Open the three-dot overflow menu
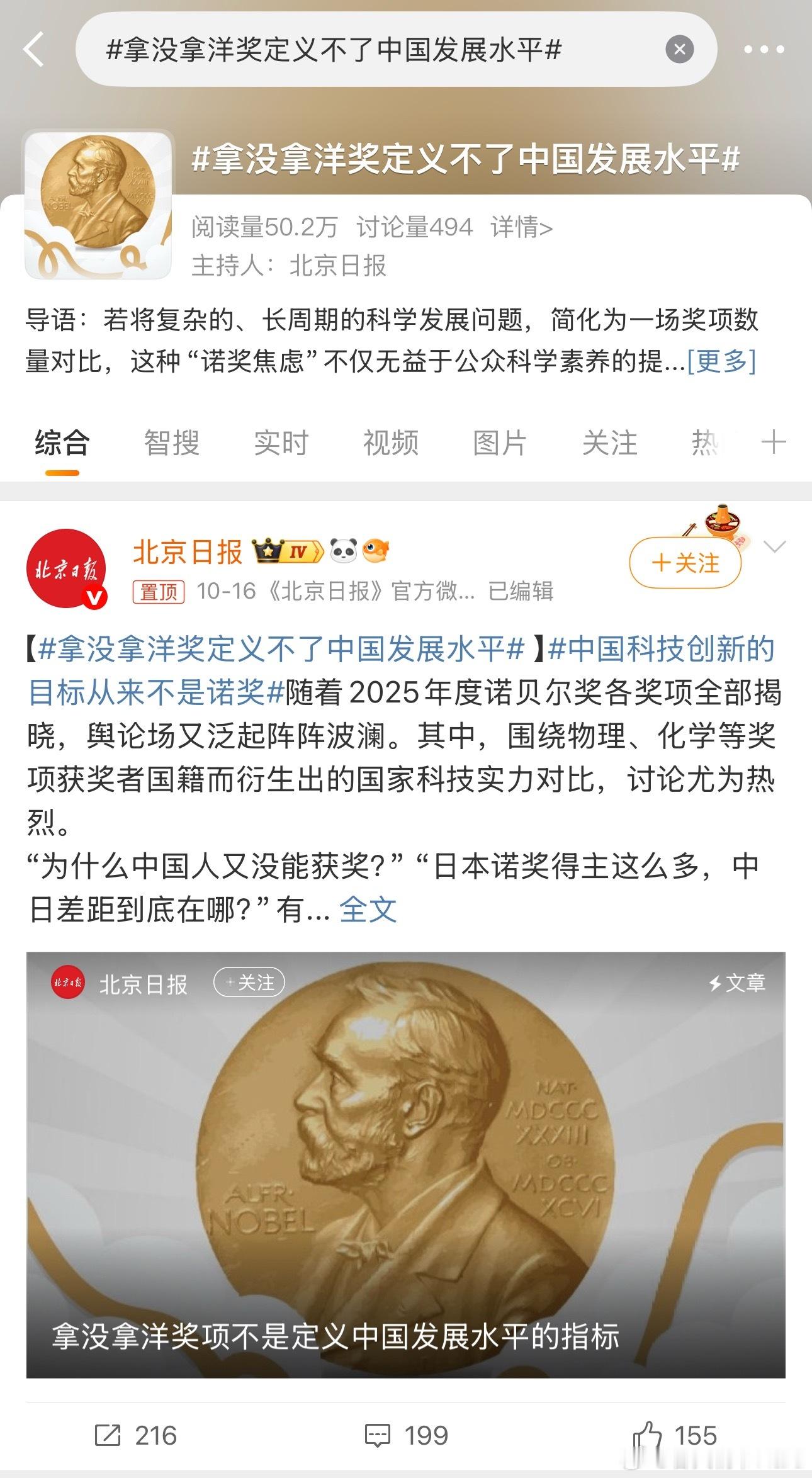This screenshot has width=812, height=1478. click(764, 49)
